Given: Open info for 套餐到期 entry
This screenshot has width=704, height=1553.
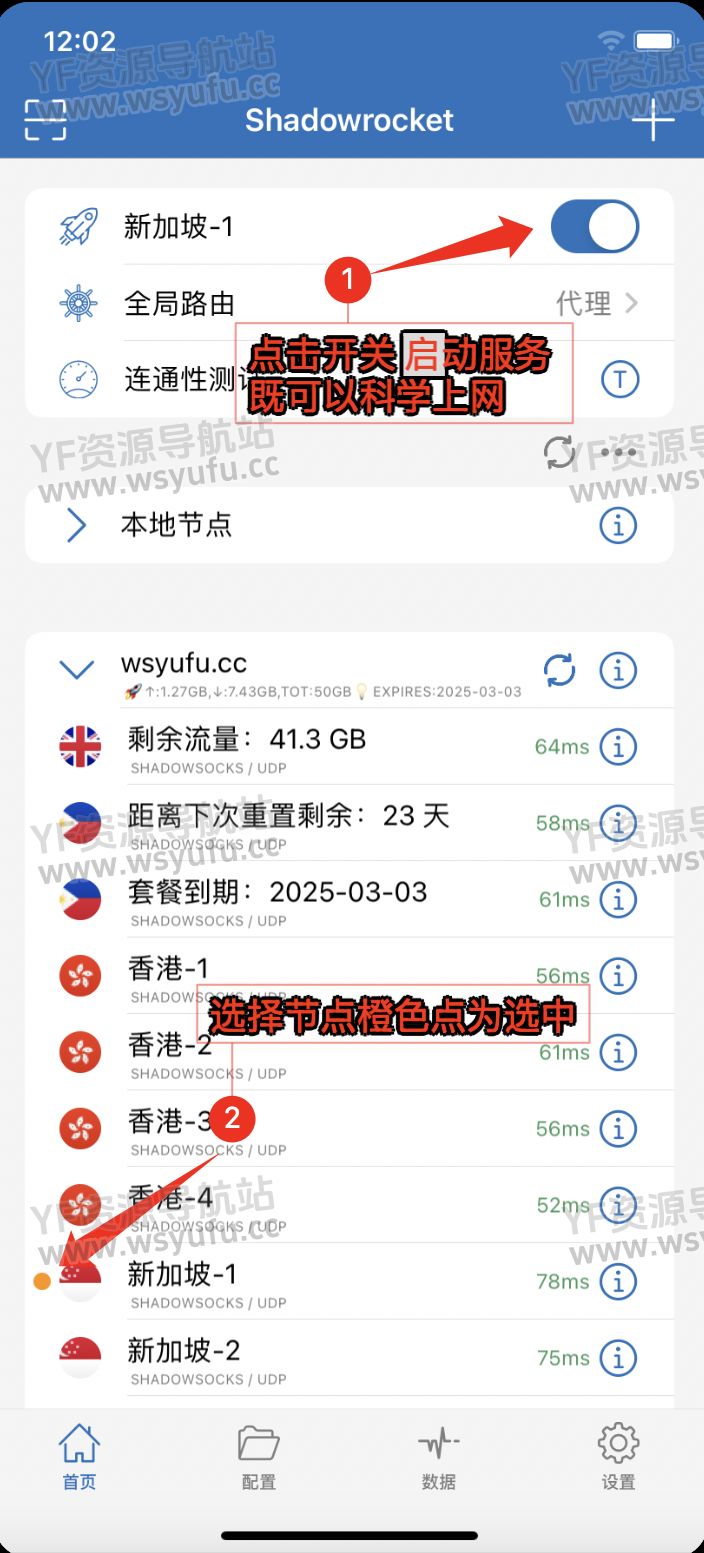Looking at the screenshot, I should 618,899.
